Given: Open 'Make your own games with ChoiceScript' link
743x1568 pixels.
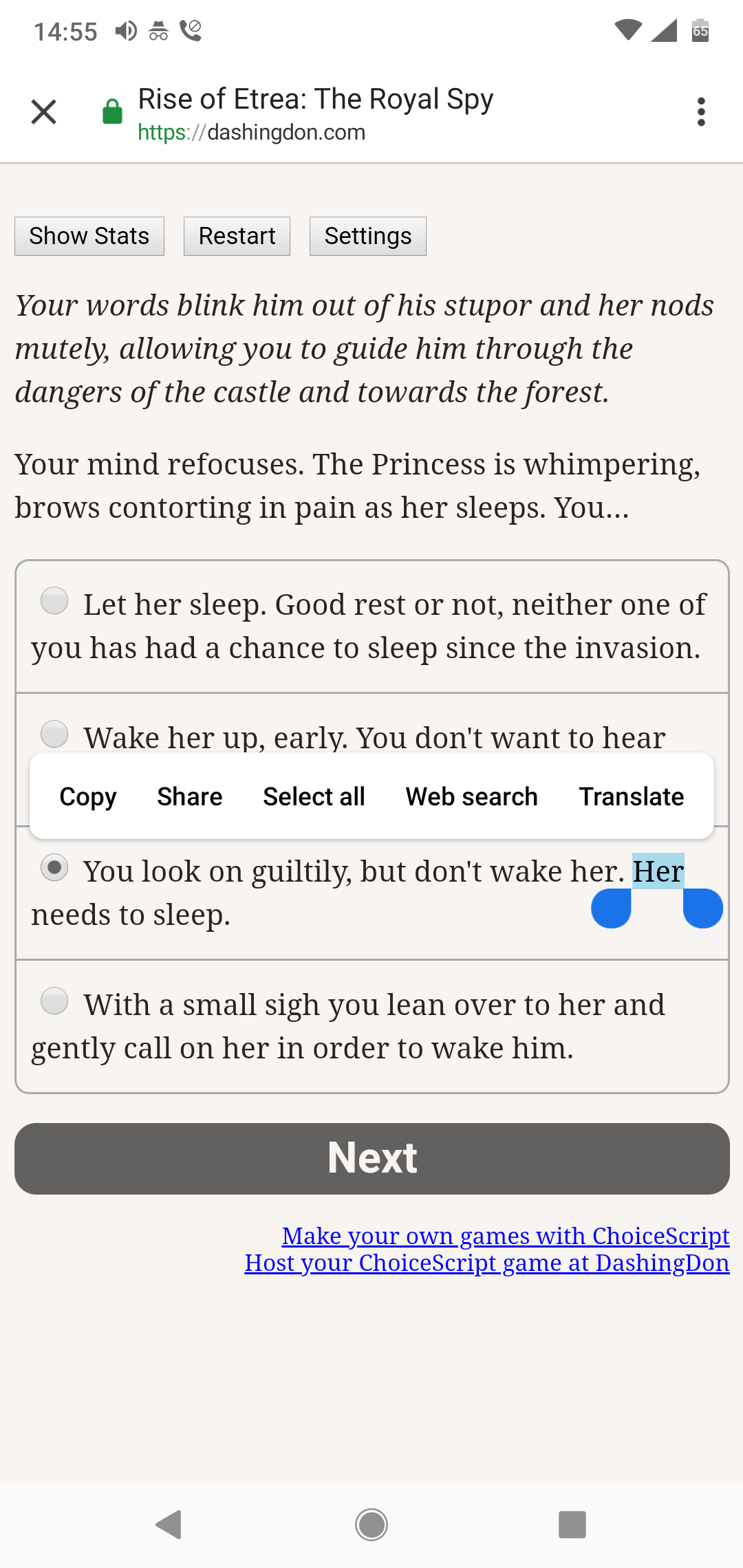Looking at the screenshot, I should click(505, 1236).
